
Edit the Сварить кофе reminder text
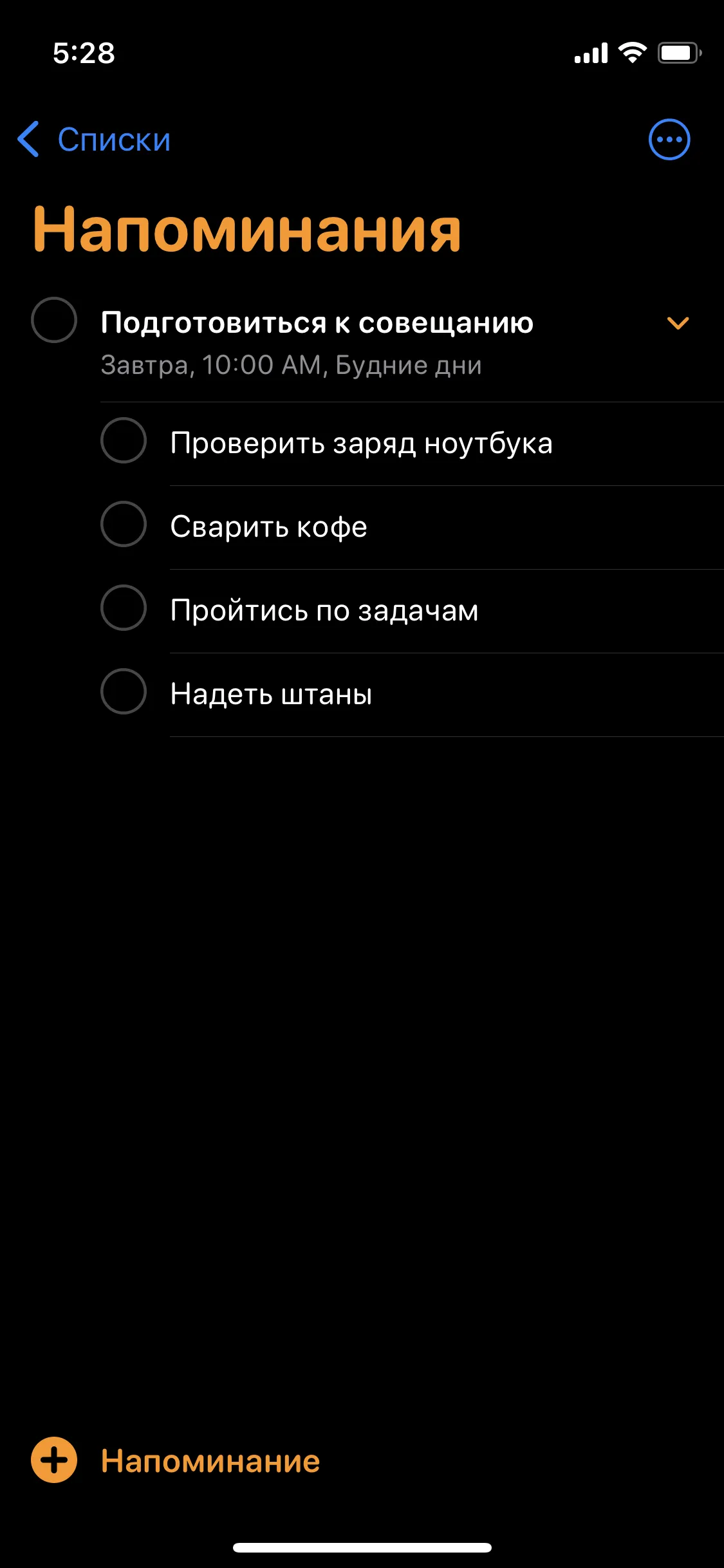pos(269,527)
